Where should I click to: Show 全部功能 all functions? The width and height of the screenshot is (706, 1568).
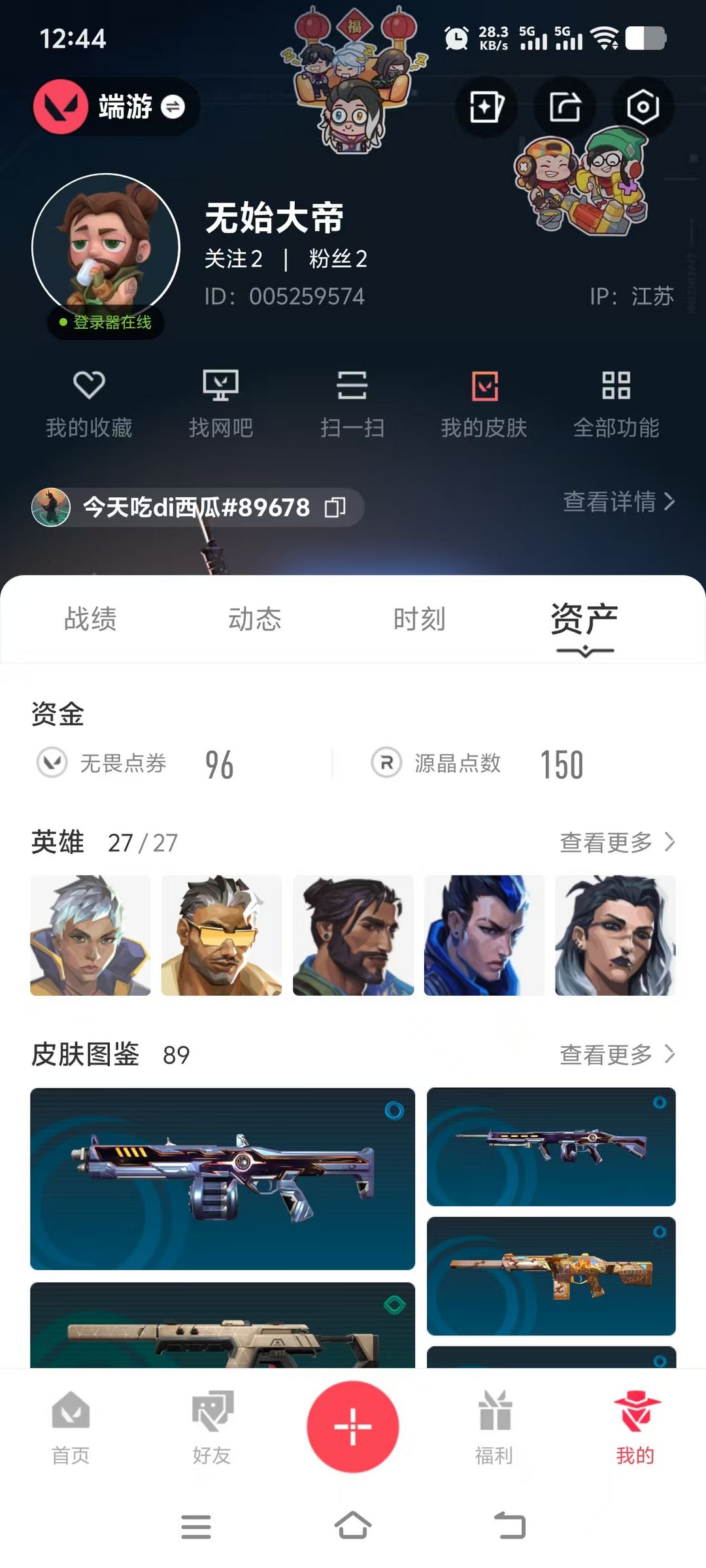click(x=616, y=403)
